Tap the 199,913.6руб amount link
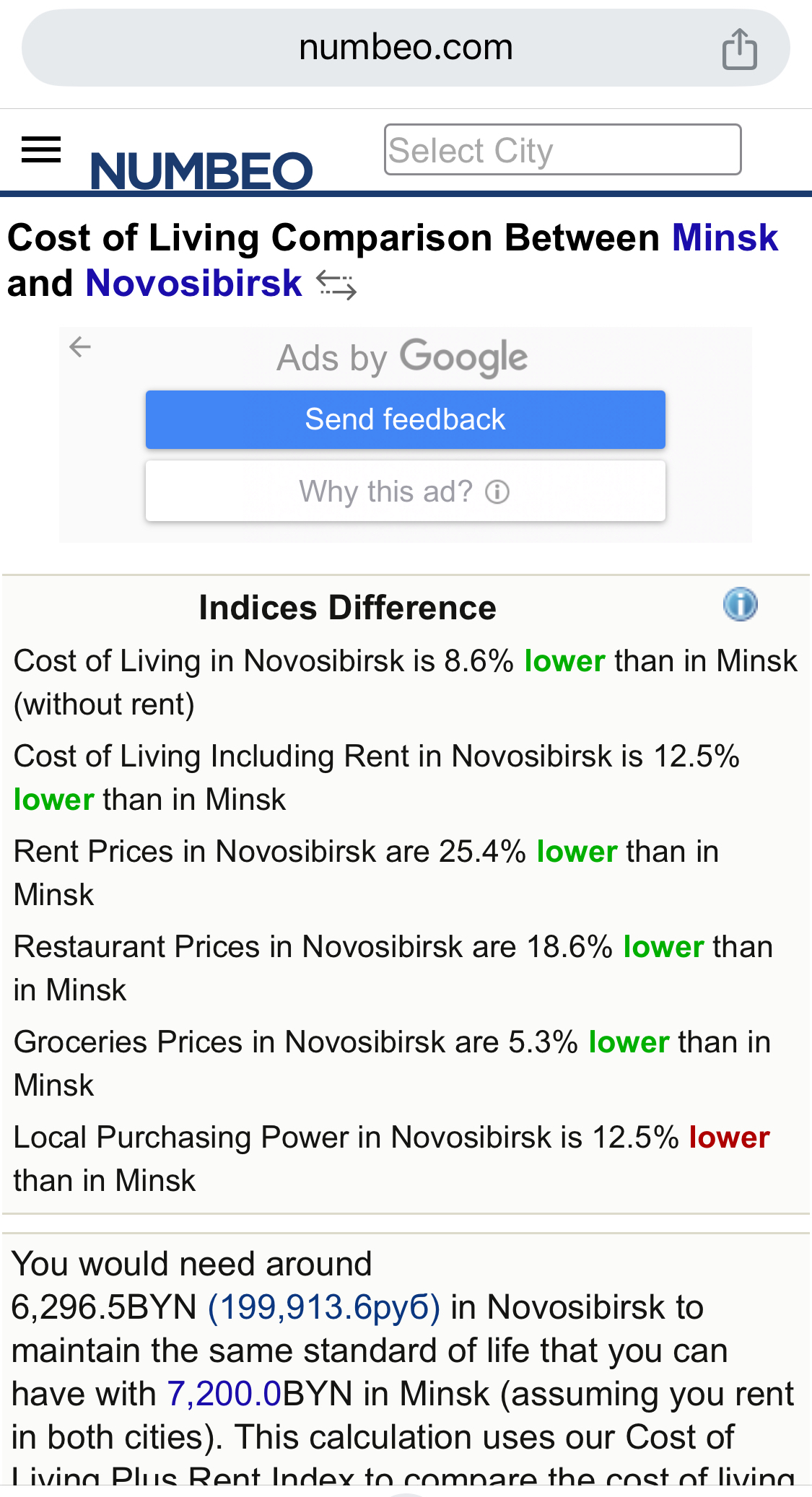Image resolution: width=812 pixels, height=1497 pixels. pos(324,1307)
